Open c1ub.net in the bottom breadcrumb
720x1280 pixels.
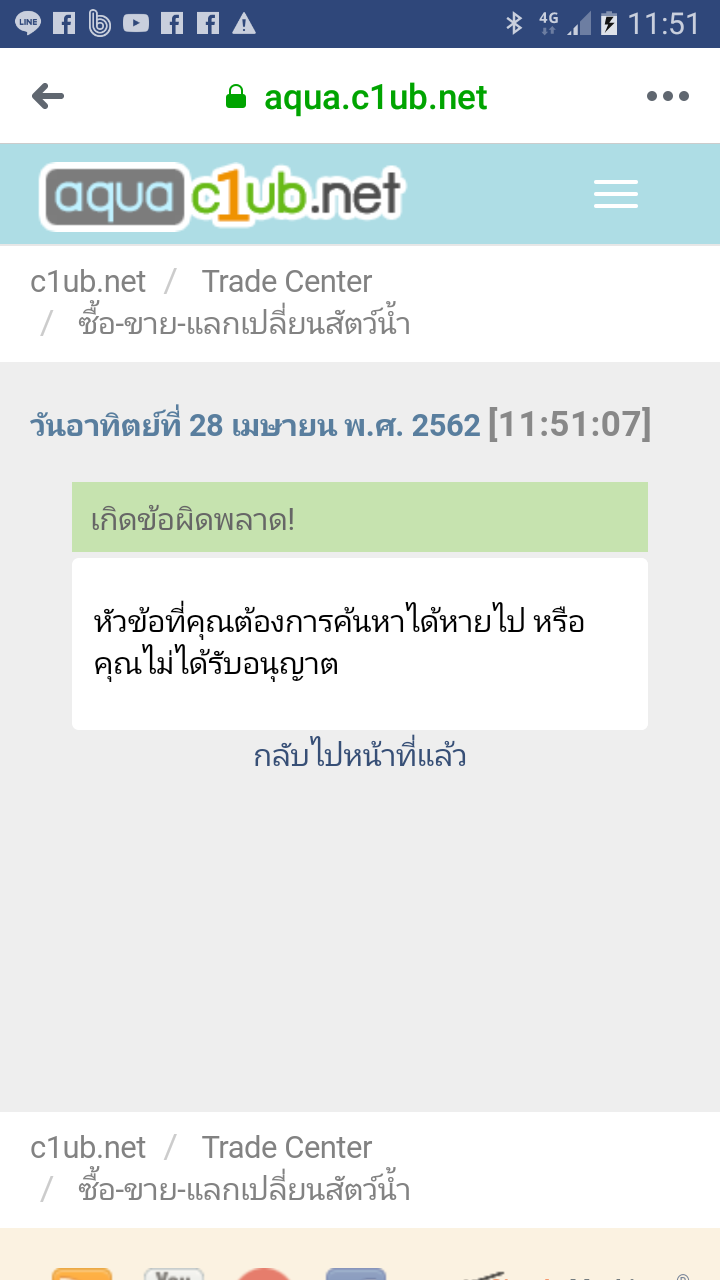pos(88,1147)
